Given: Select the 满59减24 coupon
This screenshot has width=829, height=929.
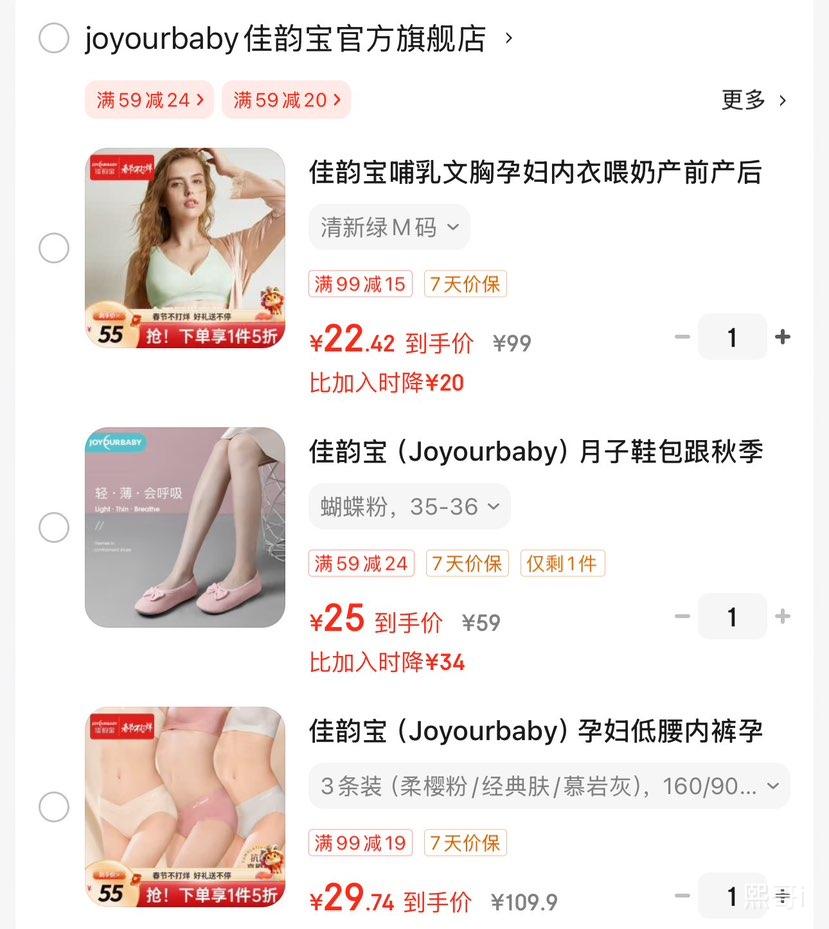Looking at the screenshot, I should [148, 100].
